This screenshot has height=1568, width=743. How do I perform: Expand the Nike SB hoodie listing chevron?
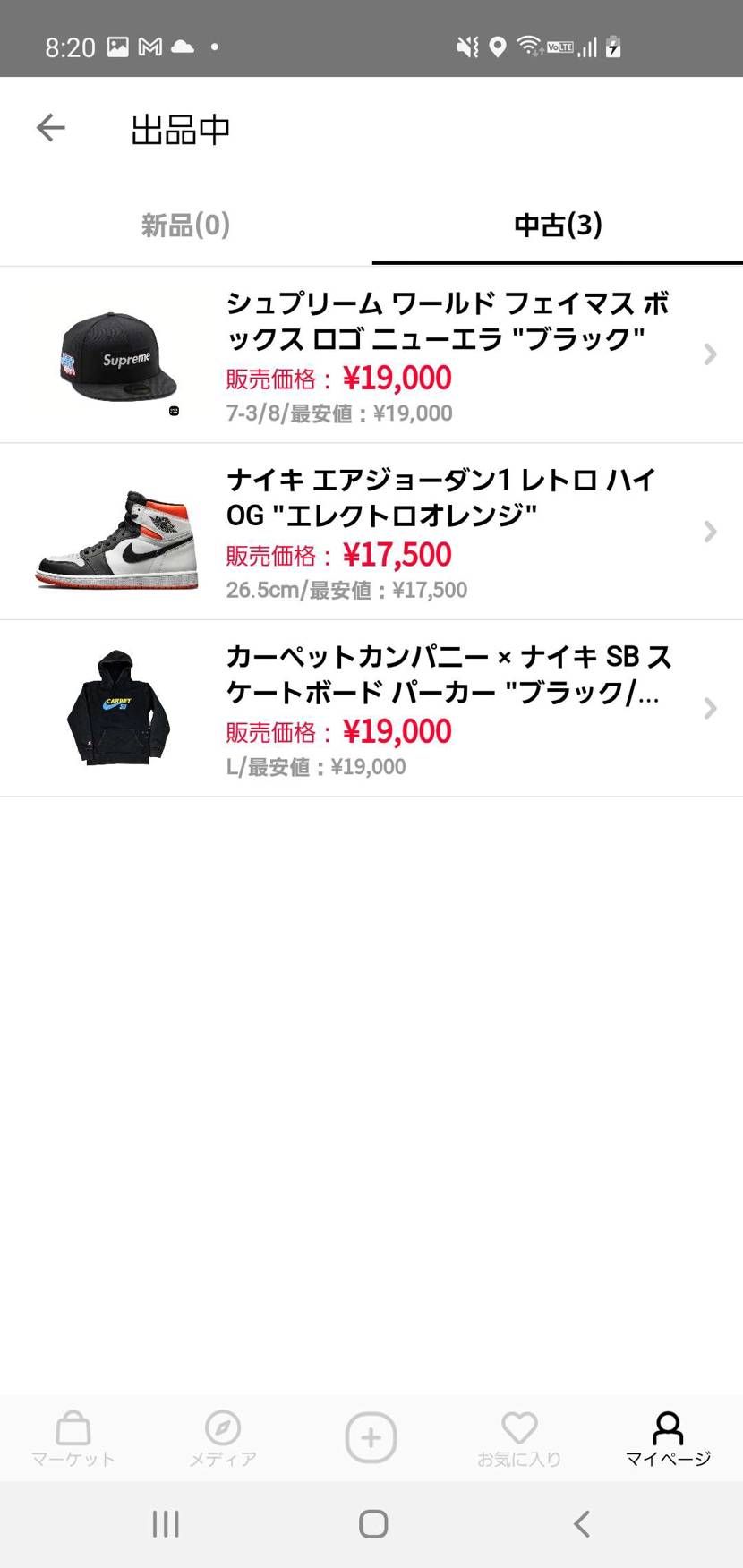[709, 708]
